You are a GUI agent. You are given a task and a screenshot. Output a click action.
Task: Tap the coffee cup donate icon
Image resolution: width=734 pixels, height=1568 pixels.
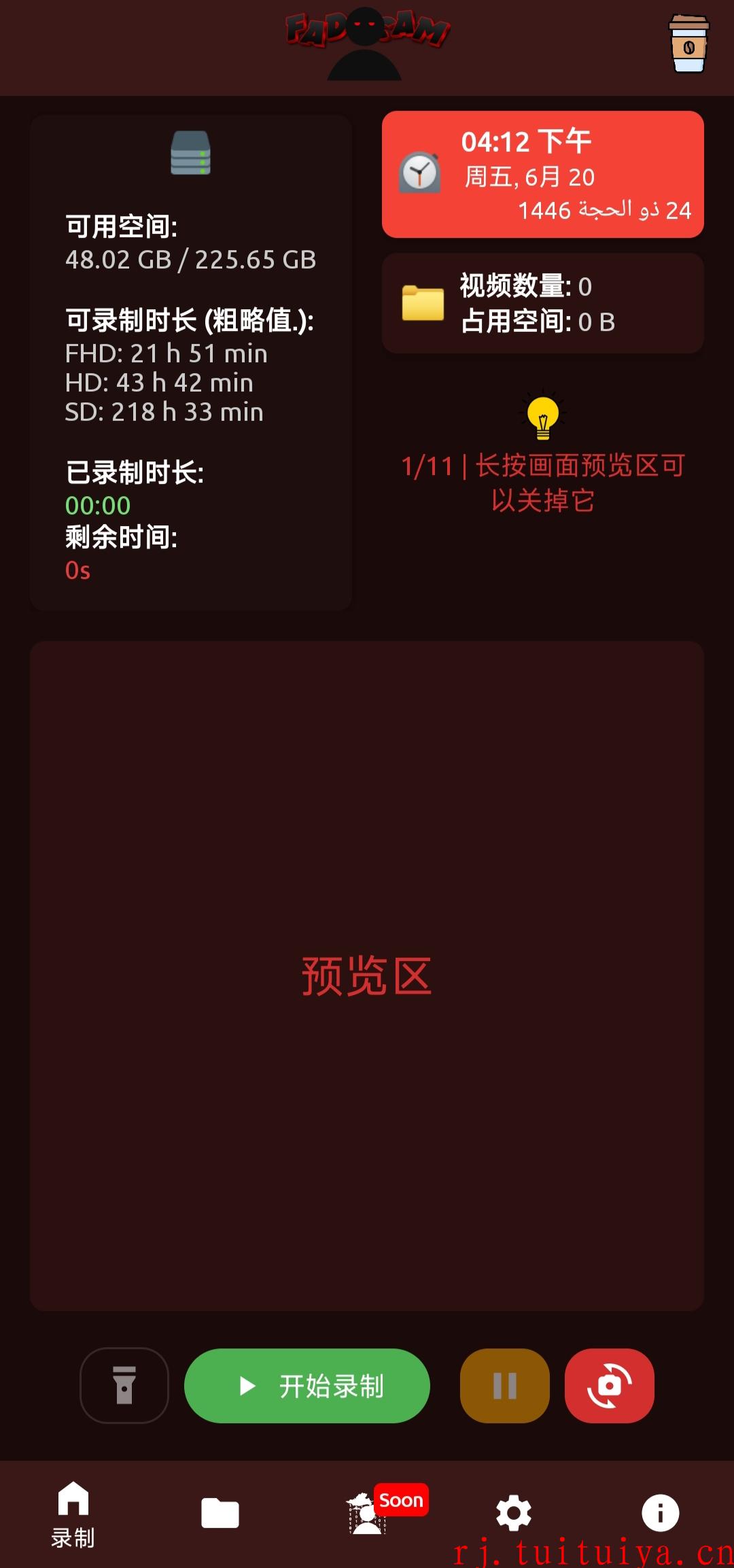pos(688,43)
